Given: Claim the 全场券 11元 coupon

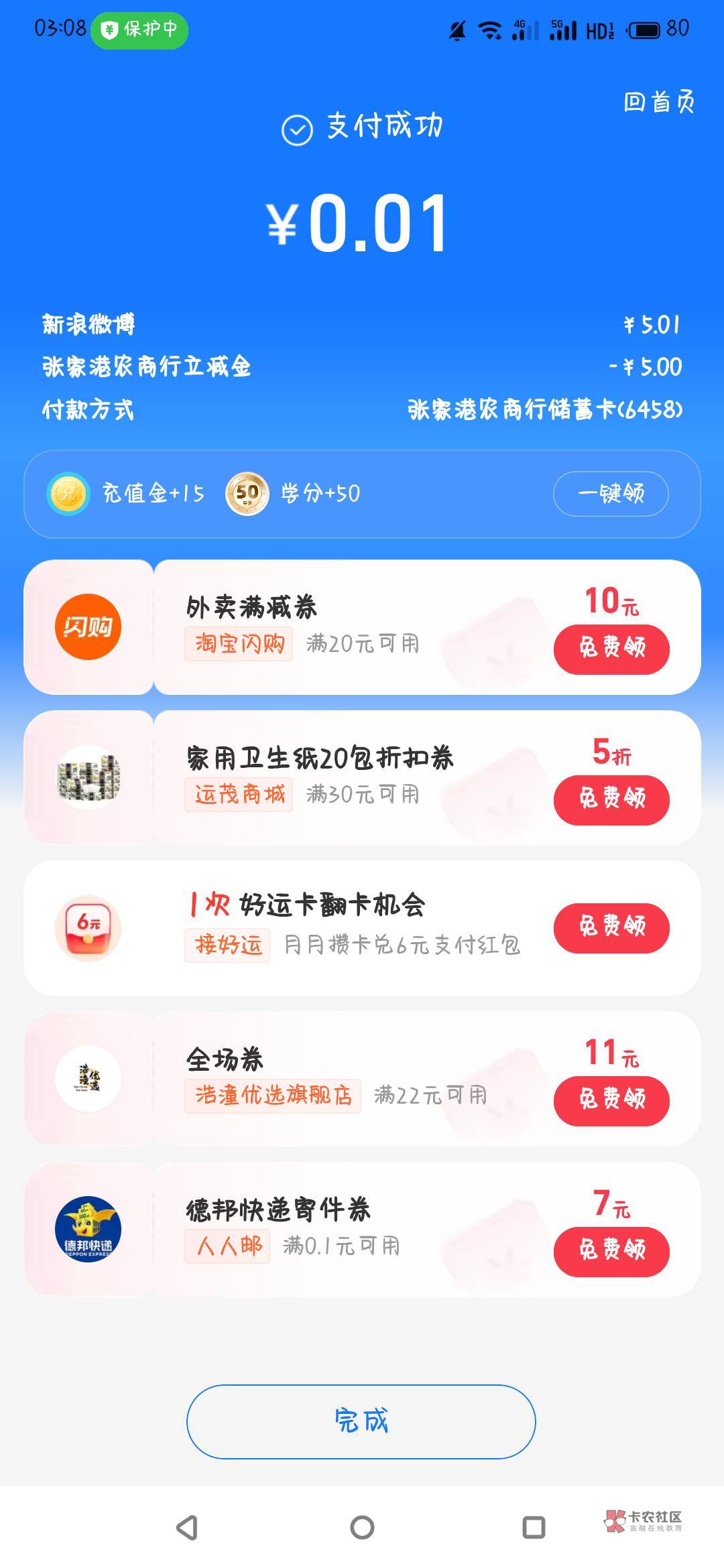Looking at the screenshot, I should point(611,1101).
